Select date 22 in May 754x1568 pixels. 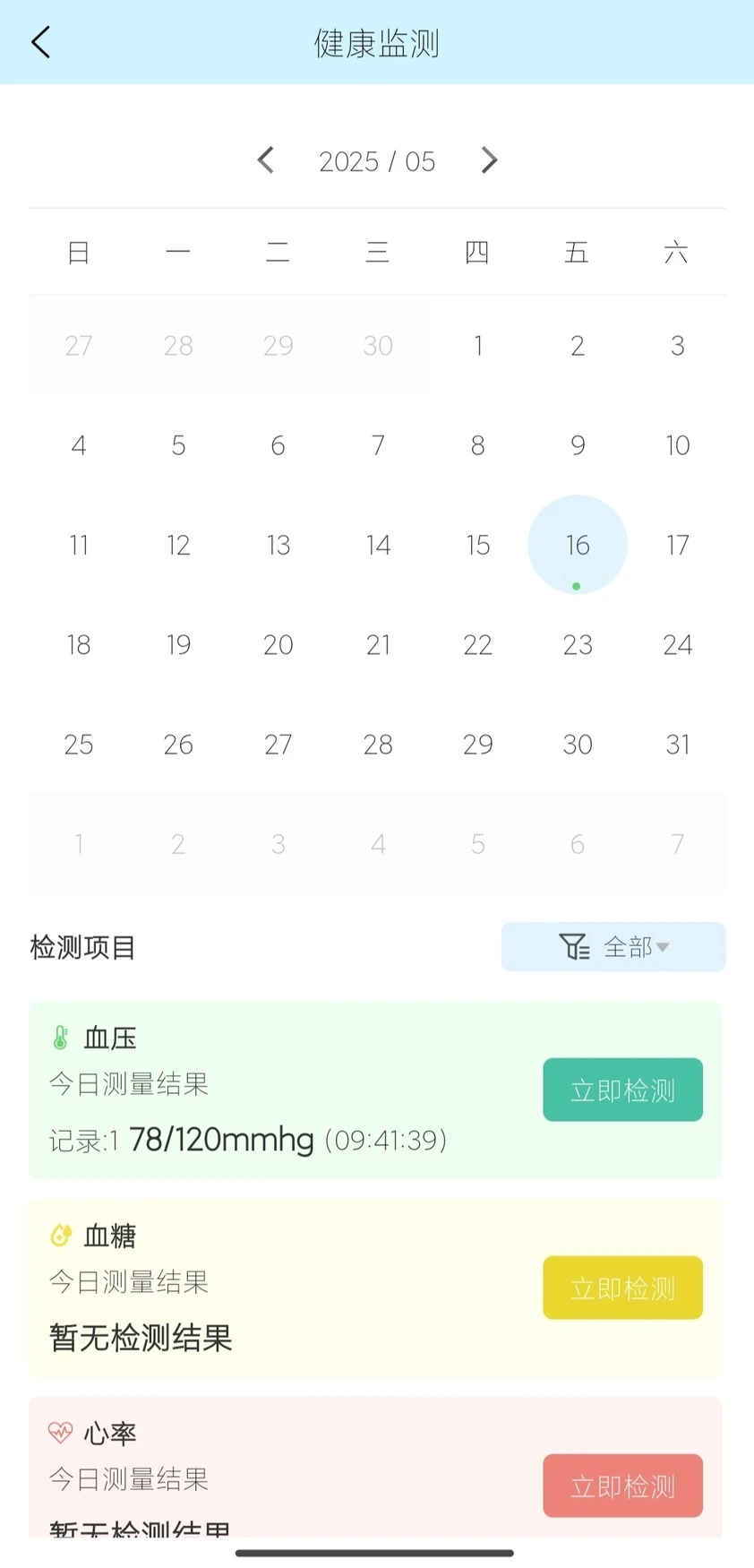pos(477,645)
